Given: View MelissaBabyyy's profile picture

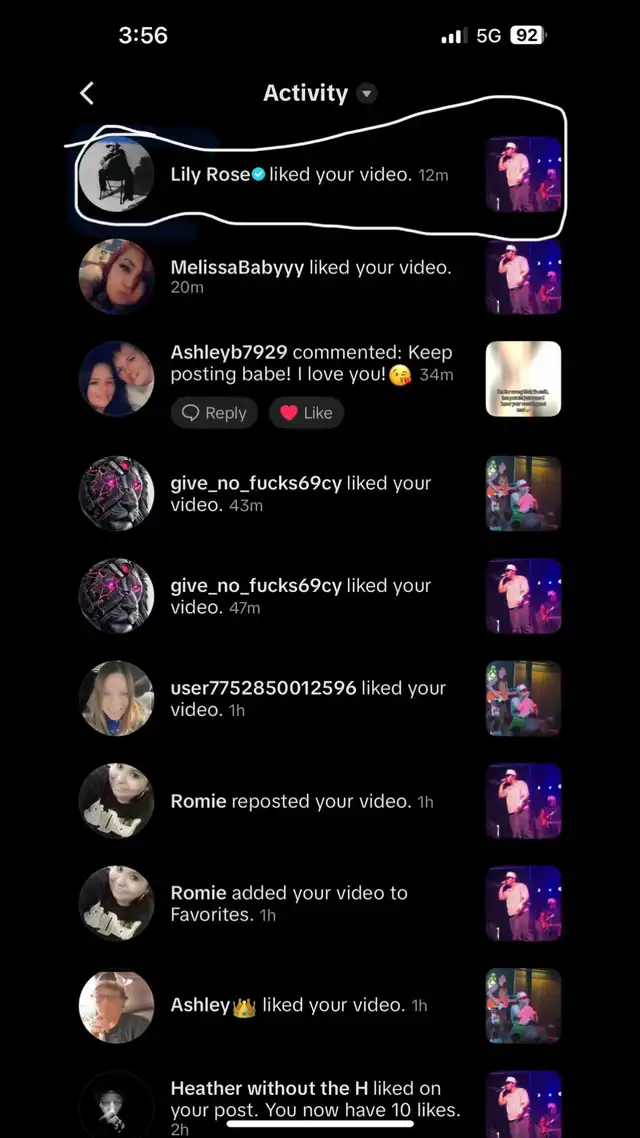Looking at the screenshot, I should tap(116, 277).
